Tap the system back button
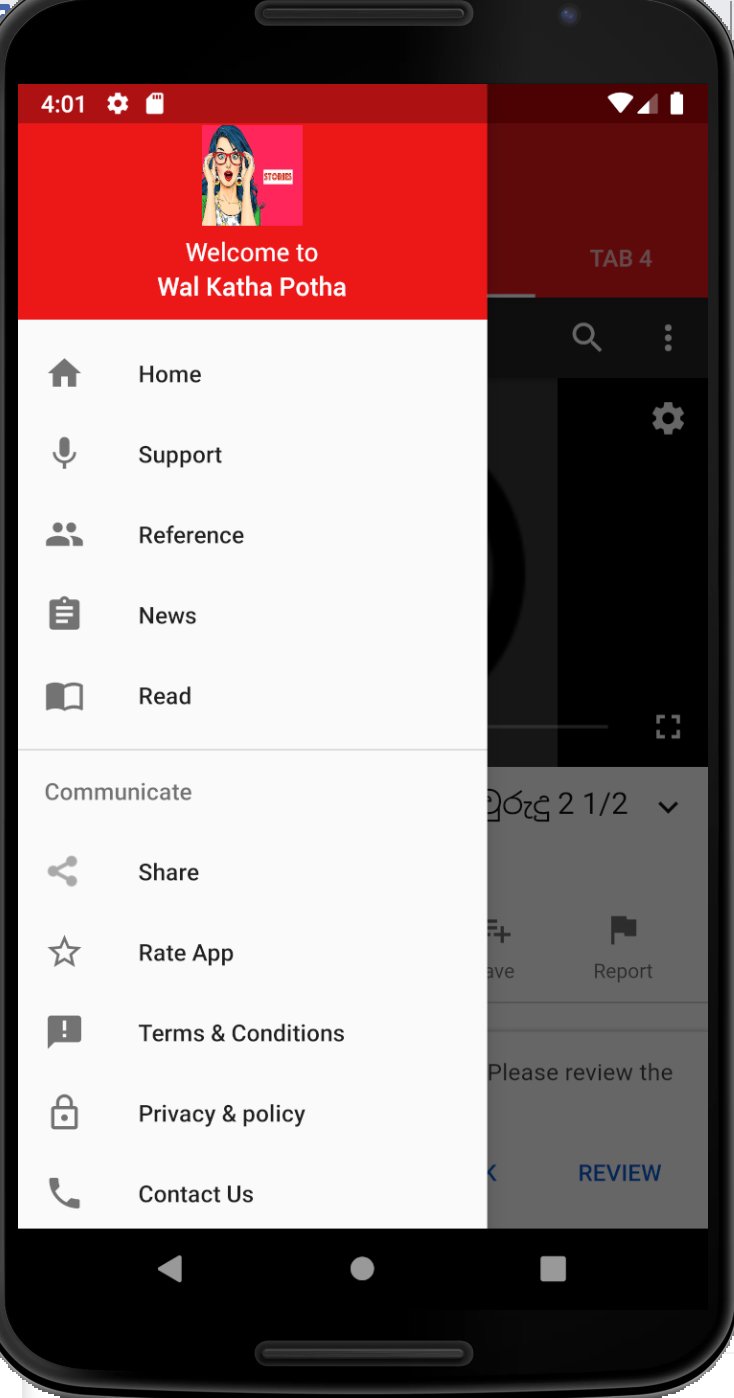 [x=170, y=1269]
